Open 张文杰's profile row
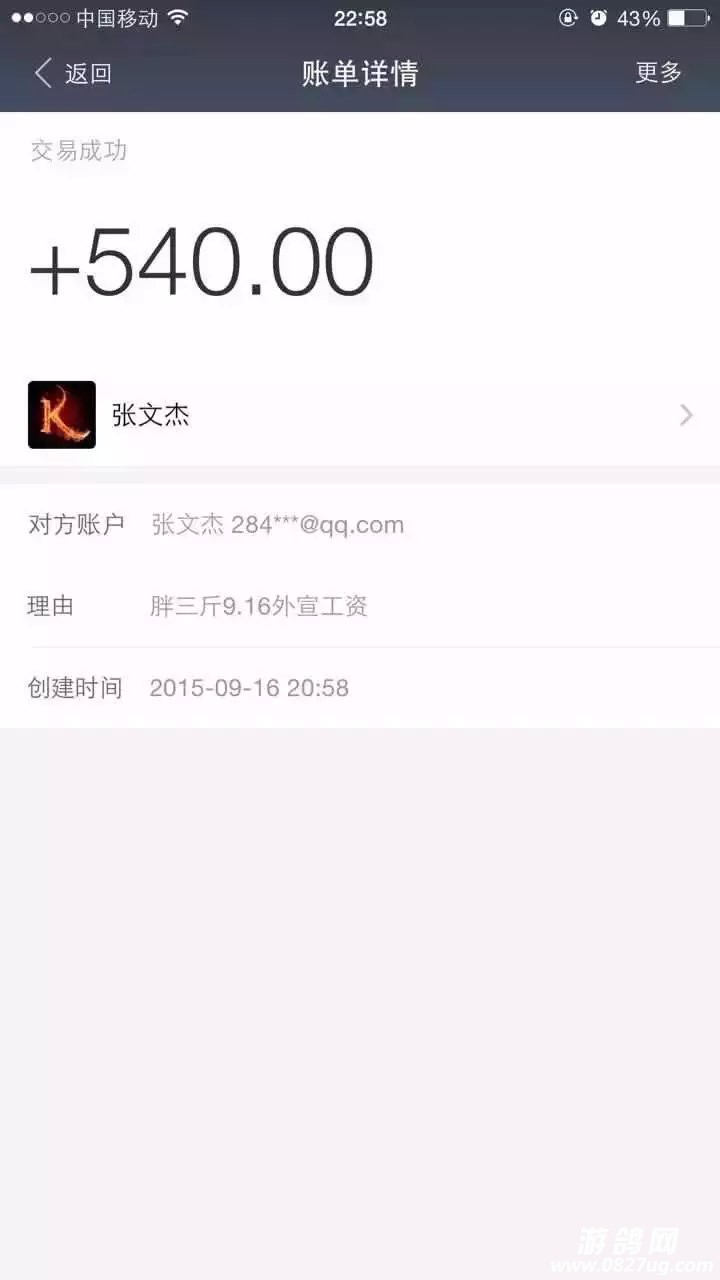720x1280 pixels. tap(360, 415)
